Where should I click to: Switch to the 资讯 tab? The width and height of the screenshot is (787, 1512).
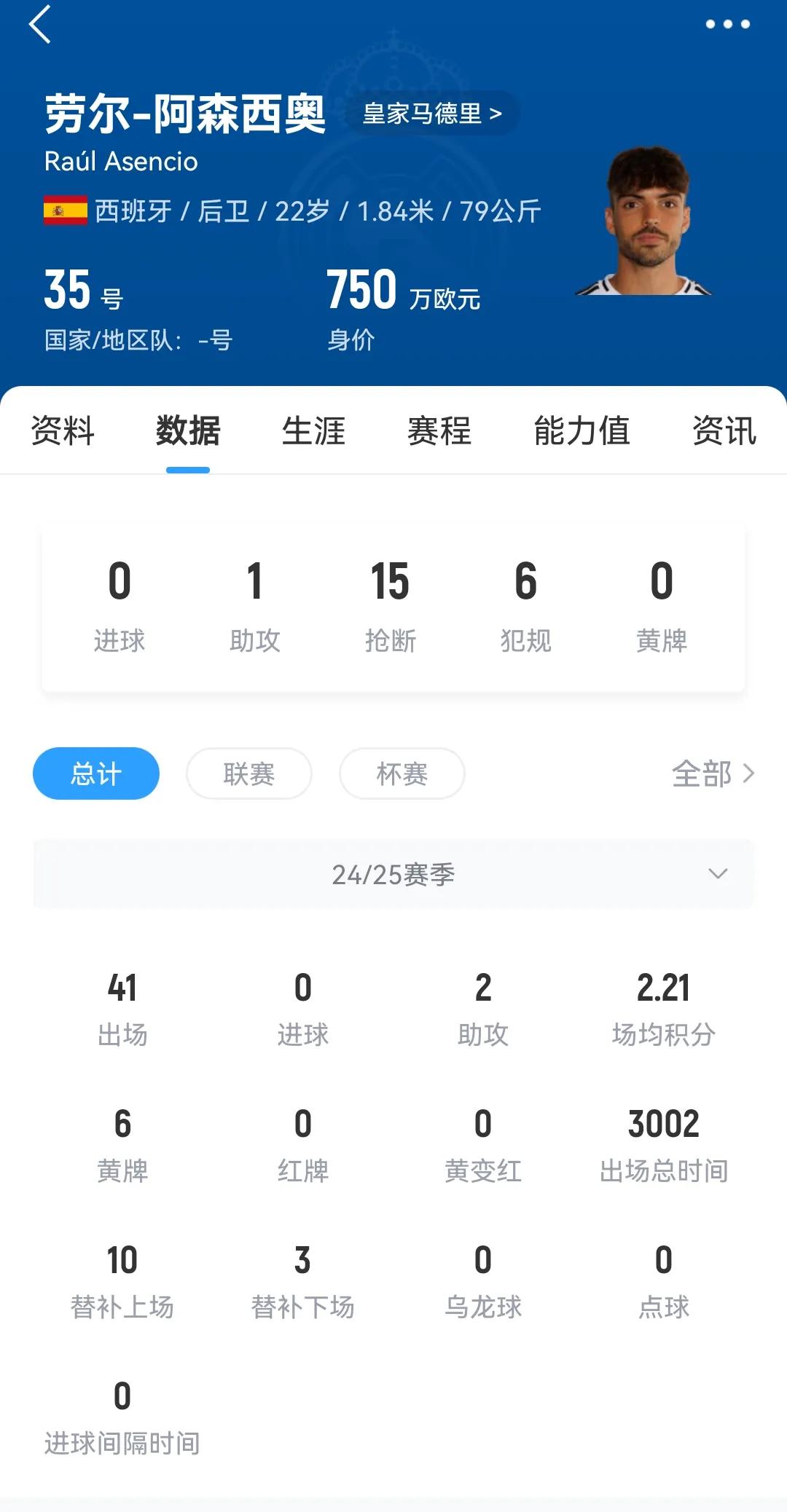coord(724,430)
